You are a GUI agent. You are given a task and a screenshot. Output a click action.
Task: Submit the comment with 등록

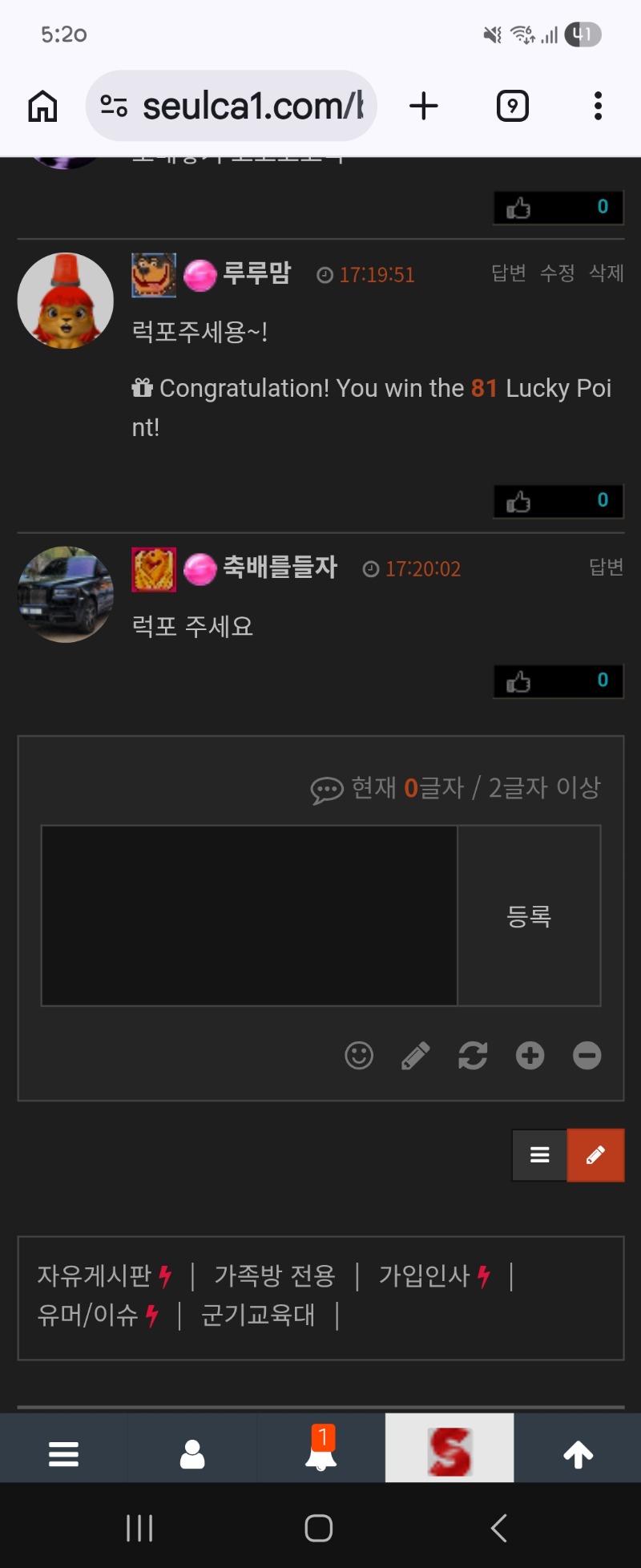pos(529,915)
